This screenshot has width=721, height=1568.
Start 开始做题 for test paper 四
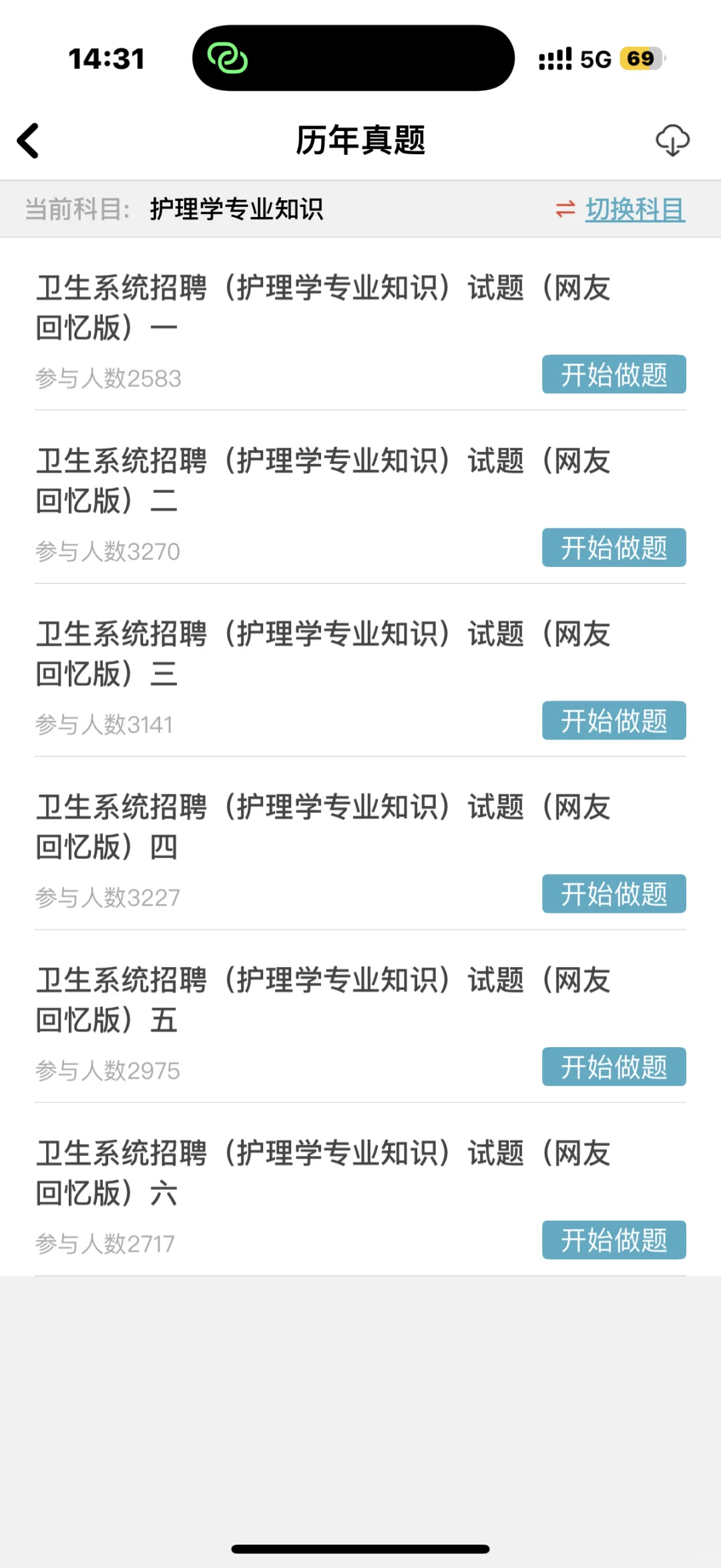tap(614, 894)
